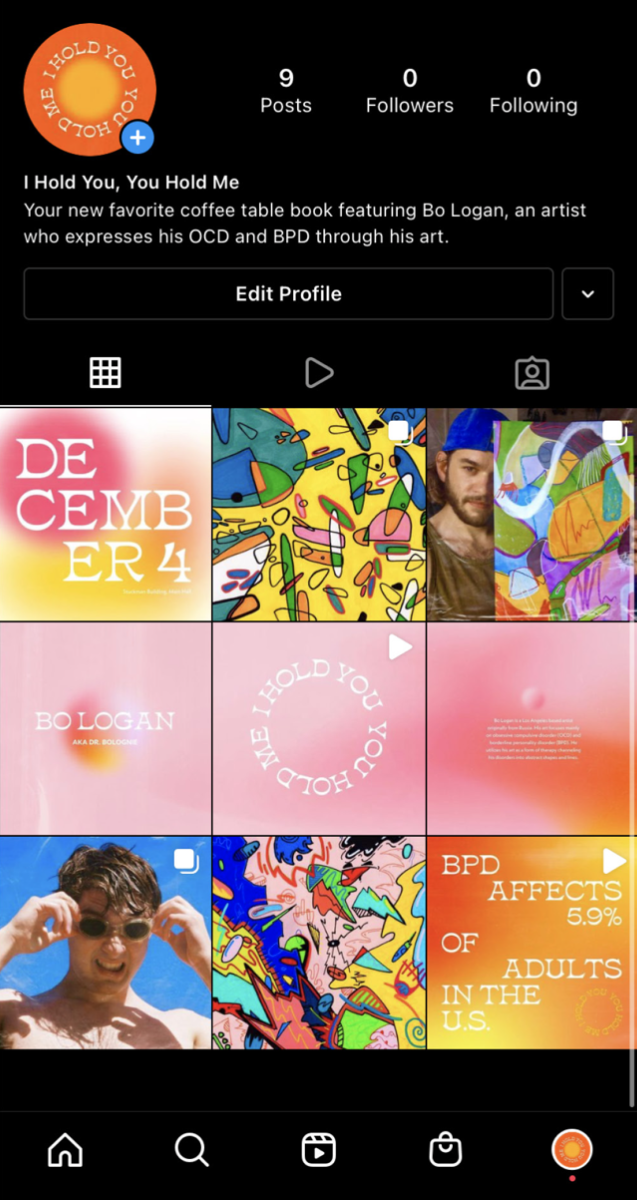
Task: Open the shop bag tab
Action: coord(445,1151)
